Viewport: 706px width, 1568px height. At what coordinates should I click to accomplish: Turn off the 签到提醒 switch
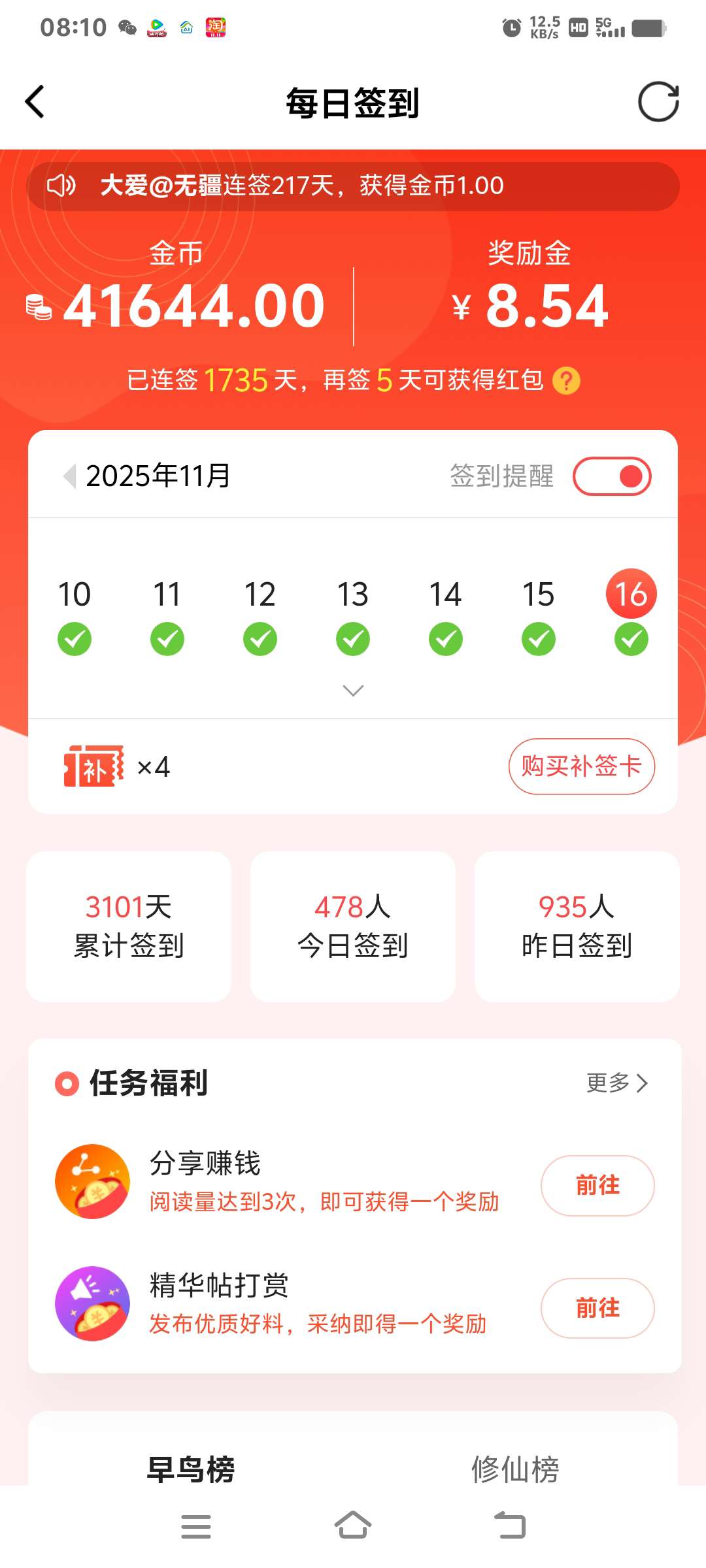612,476
